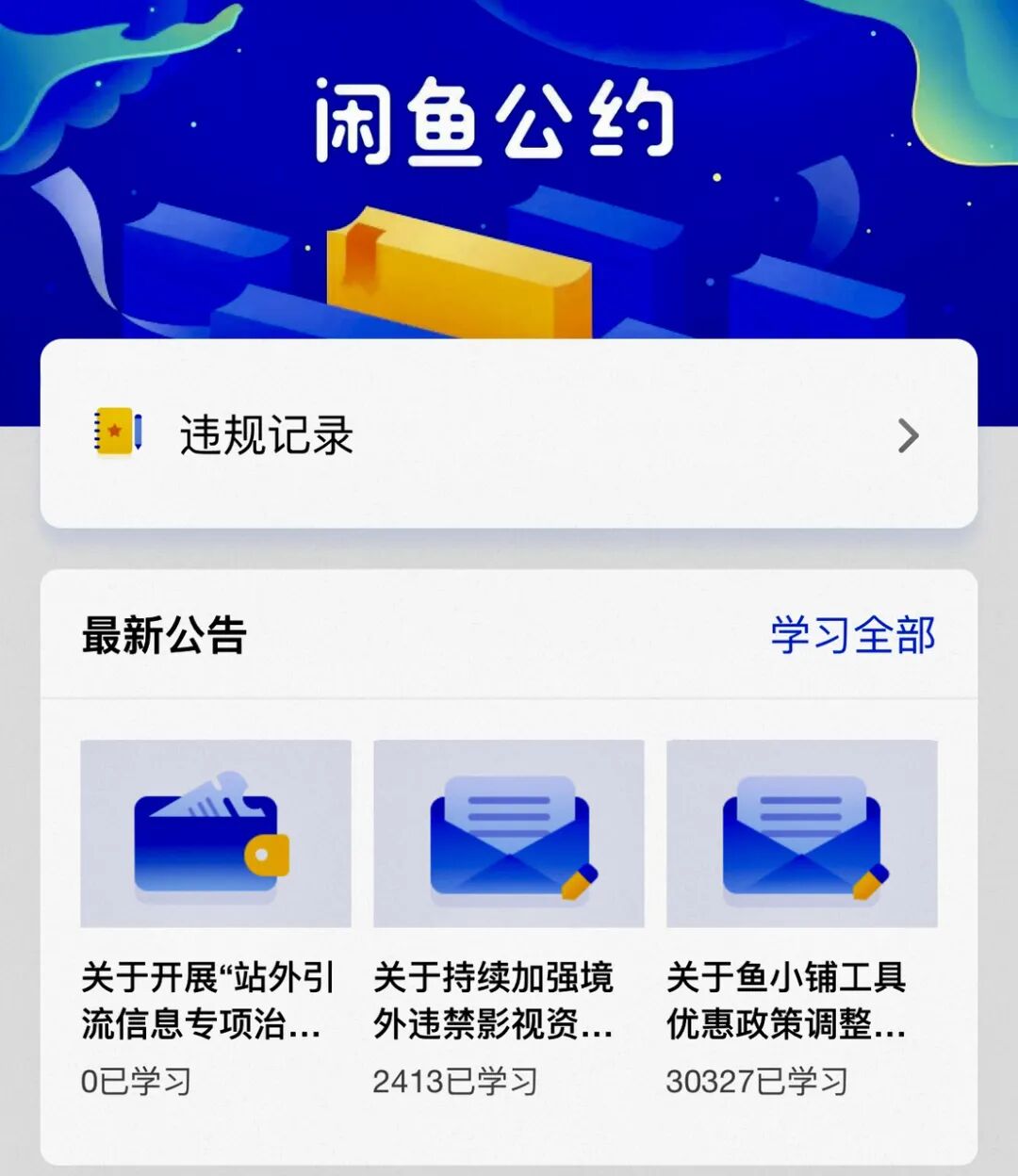Viewport: 1018px width, 1176px height.
Task: Click the 0已学习 counter on the first card
Action: pyautogui.click(x=138, y=1084)
